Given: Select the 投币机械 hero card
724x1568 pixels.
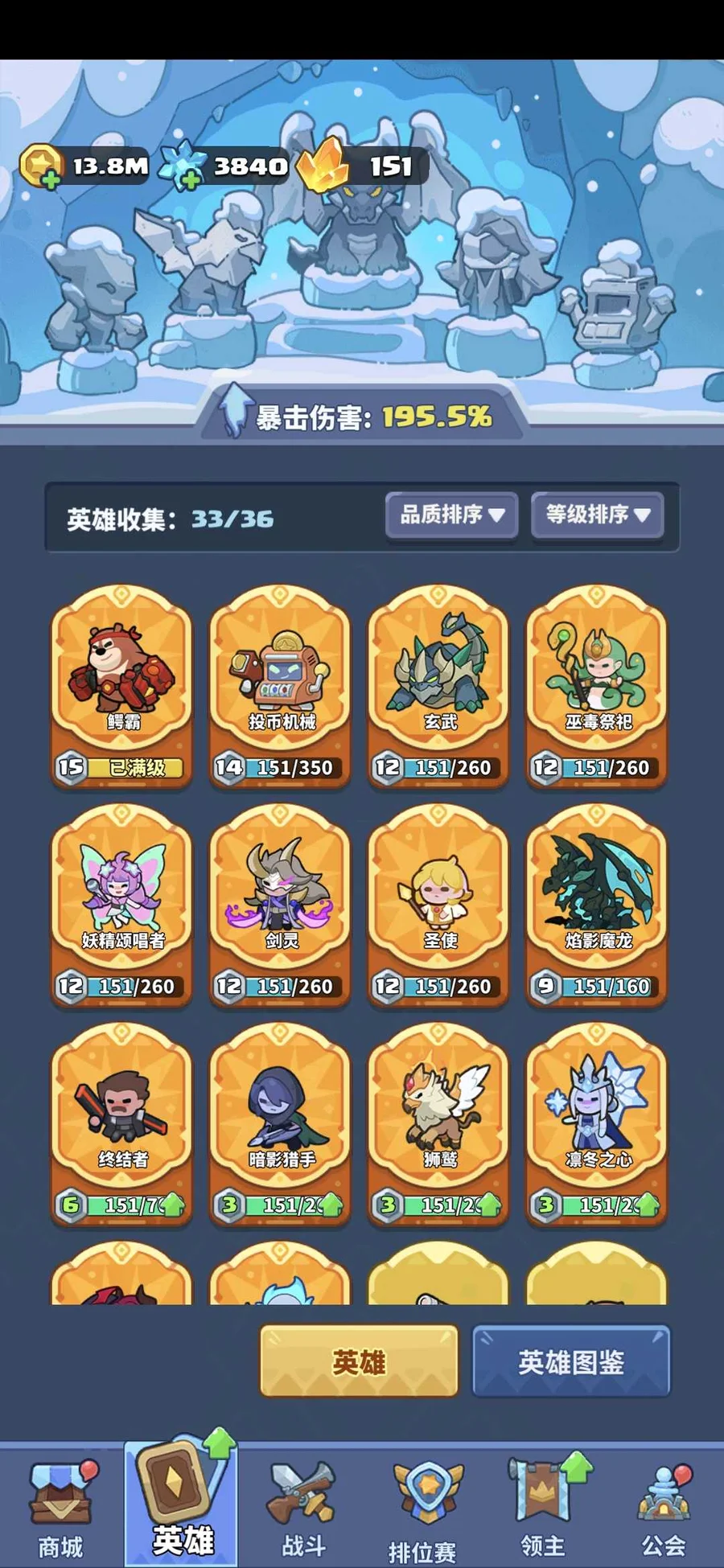Looking at the screenshot, I should (x=280, y=685).
